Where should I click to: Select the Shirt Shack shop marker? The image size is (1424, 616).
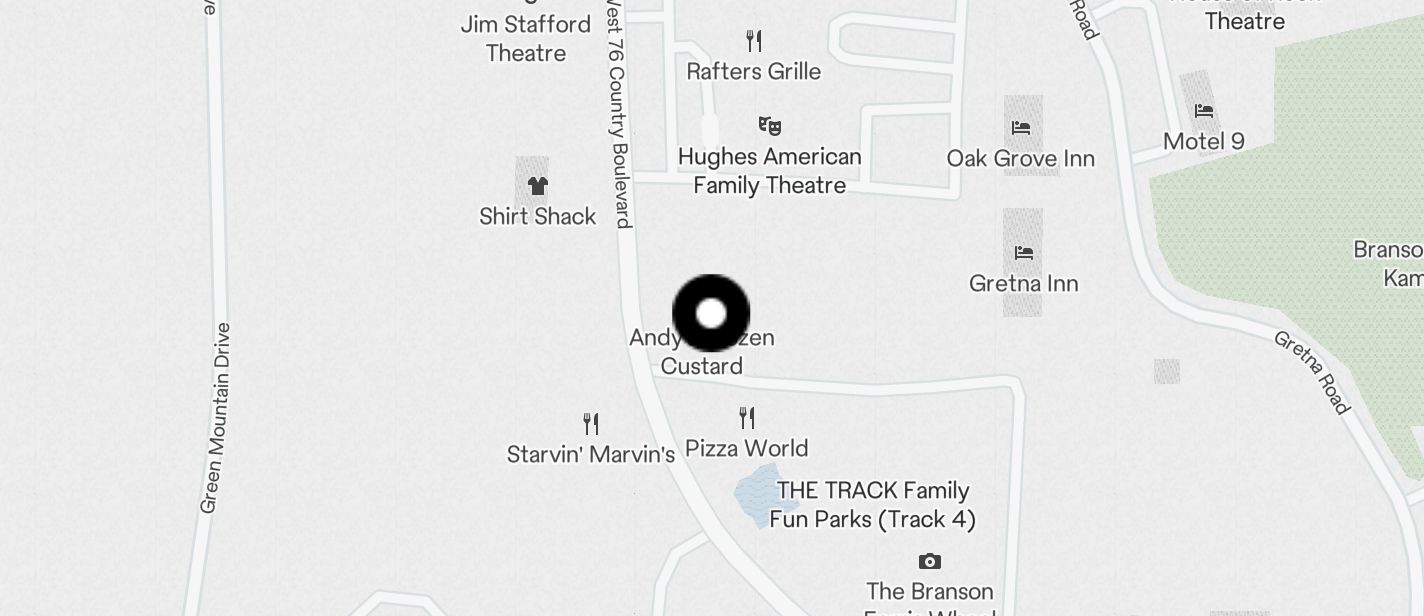coord(538,185)
